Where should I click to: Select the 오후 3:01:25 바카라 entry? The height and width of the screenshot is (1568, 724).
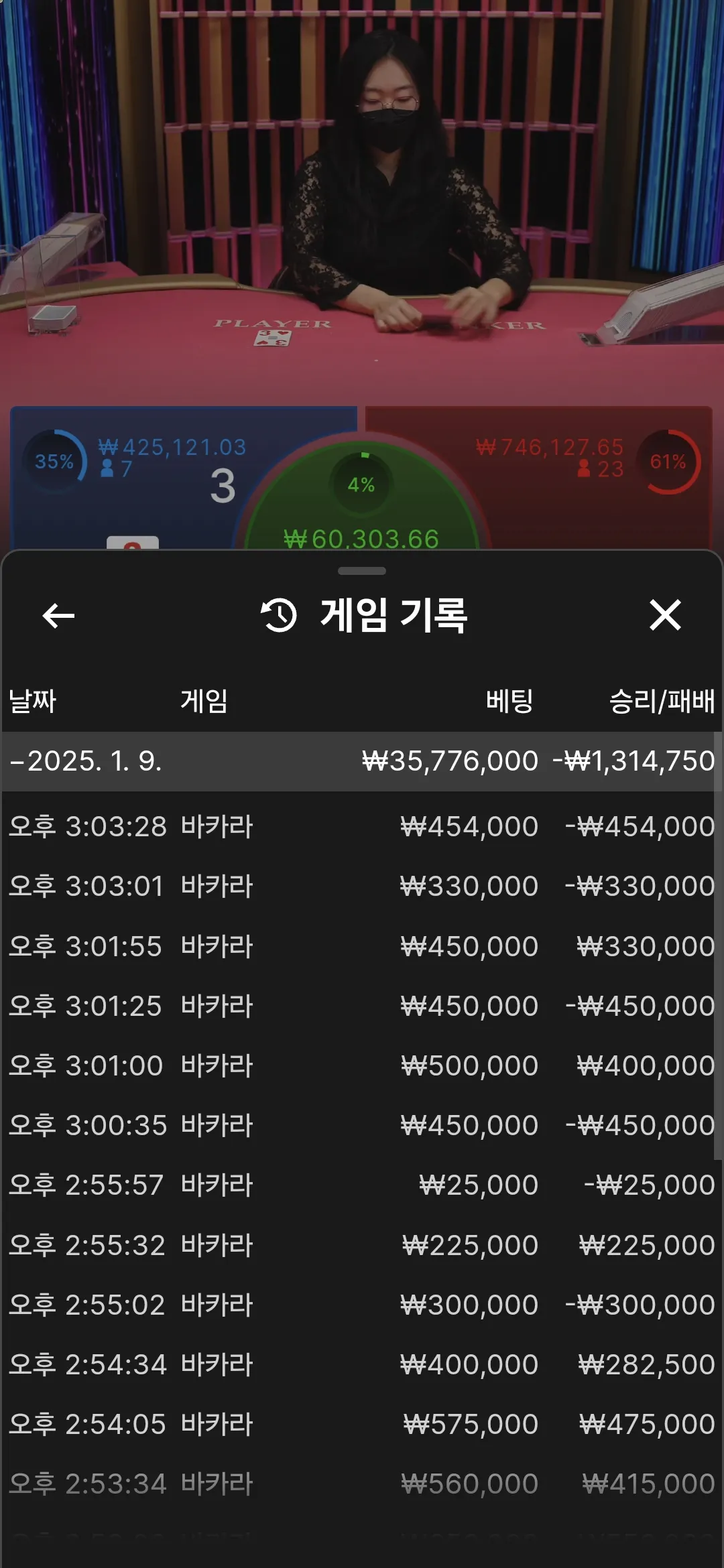pyautogui.click(x=361, y=1006)
